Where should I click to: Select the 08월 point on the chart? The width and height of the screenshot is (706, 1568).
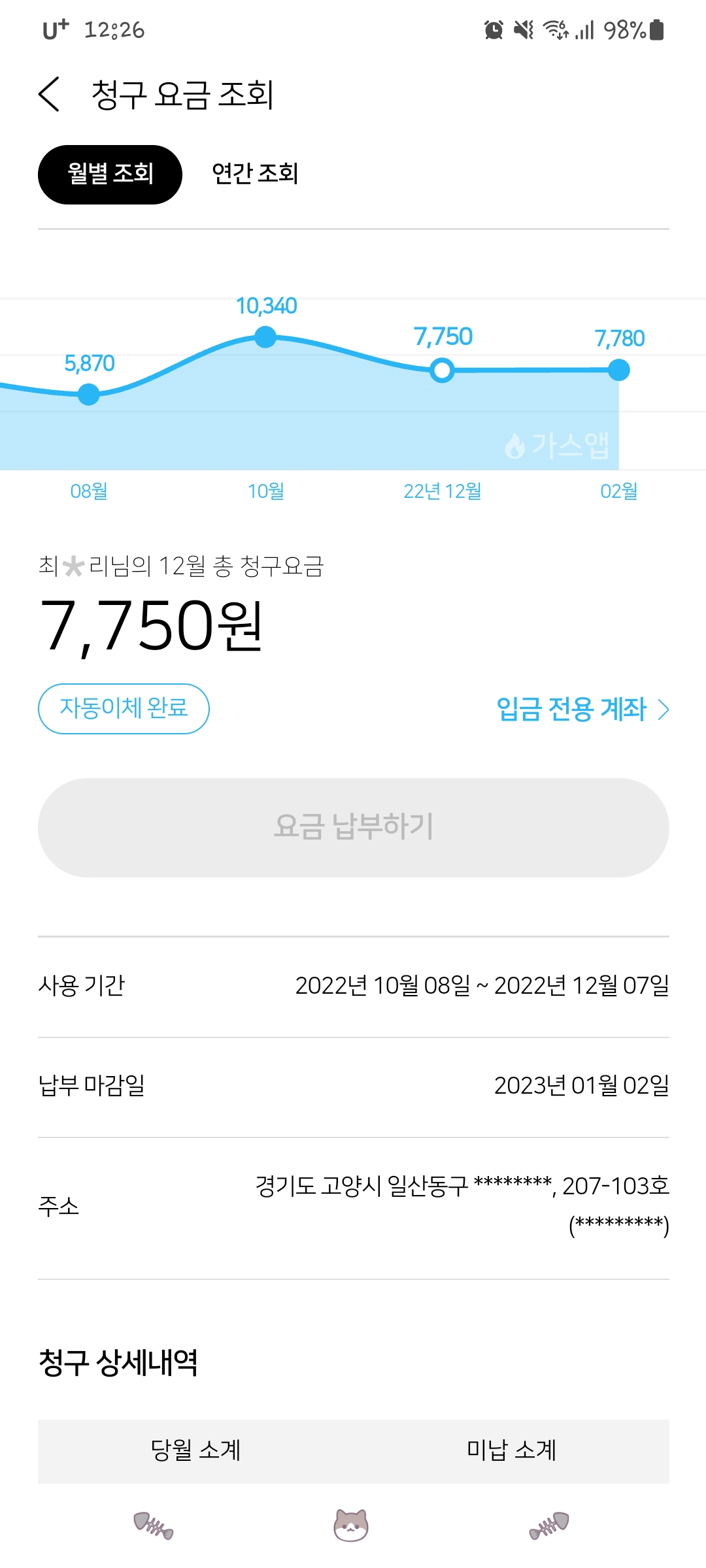tap(88, 394)
